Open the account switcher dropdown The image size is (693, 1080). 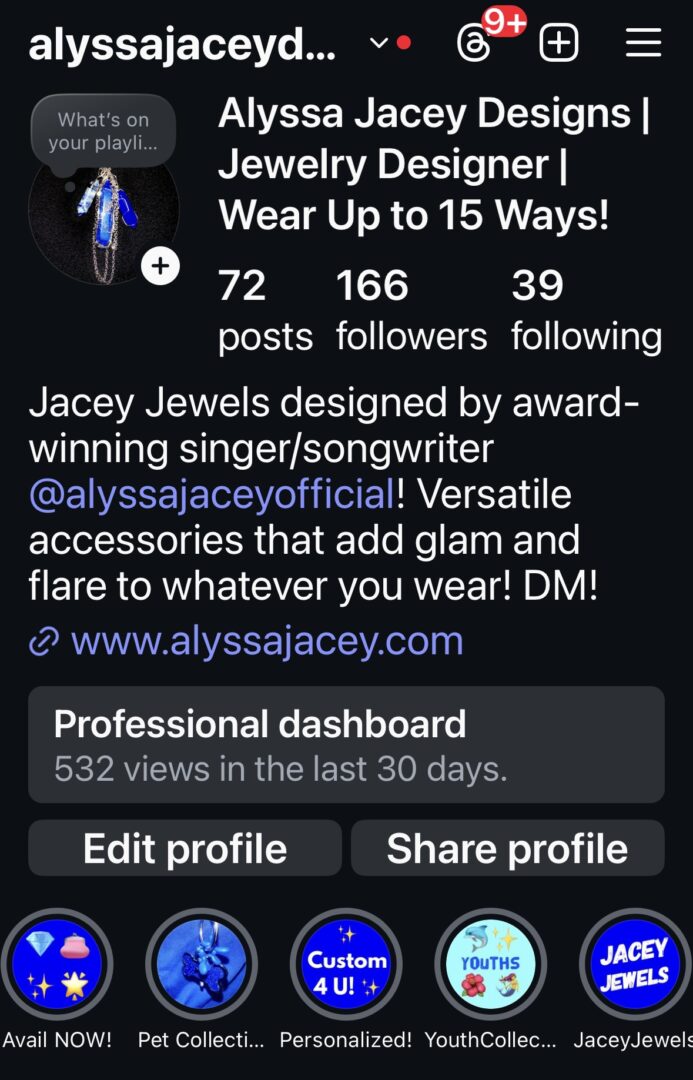379,43
